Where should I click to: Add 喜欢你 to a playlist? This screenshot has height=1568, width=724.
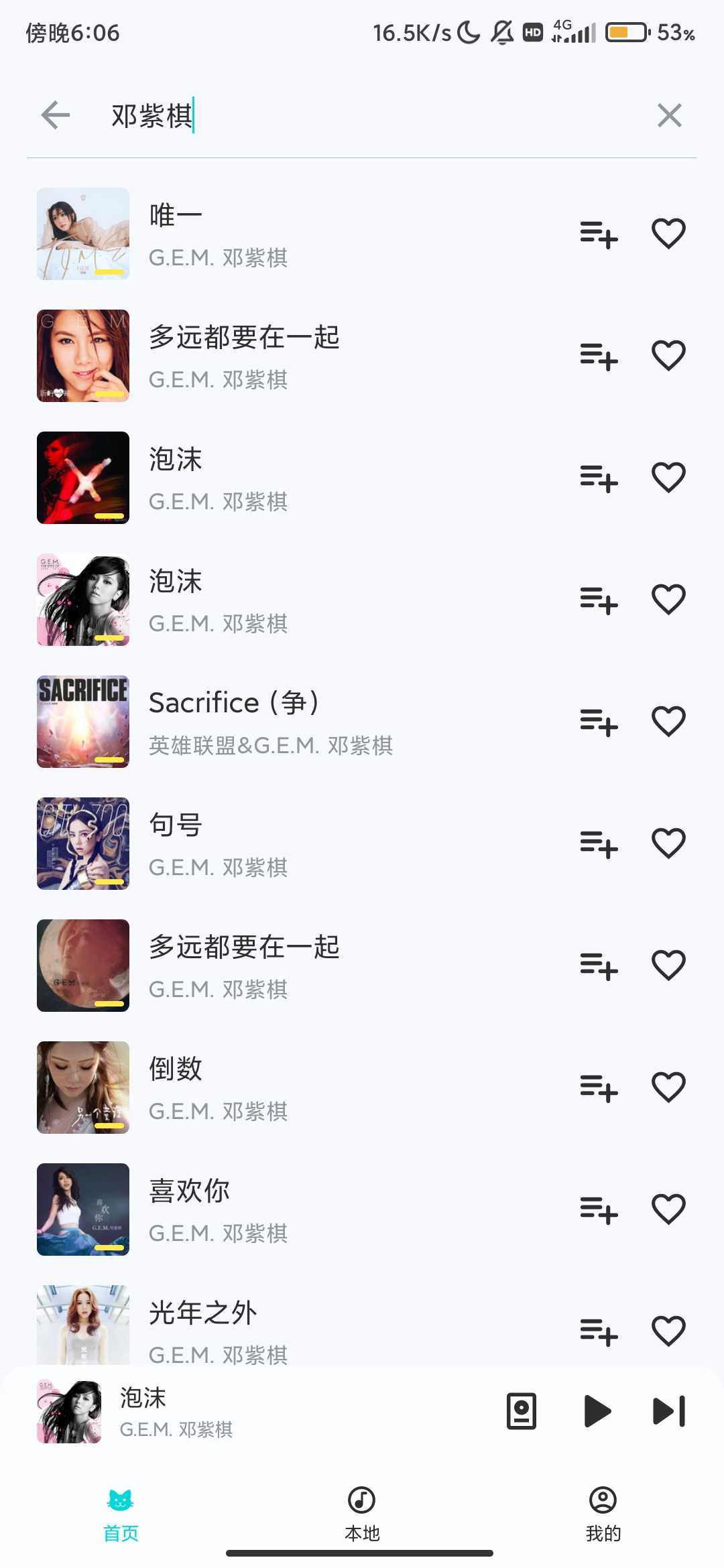pos(599,1210)
